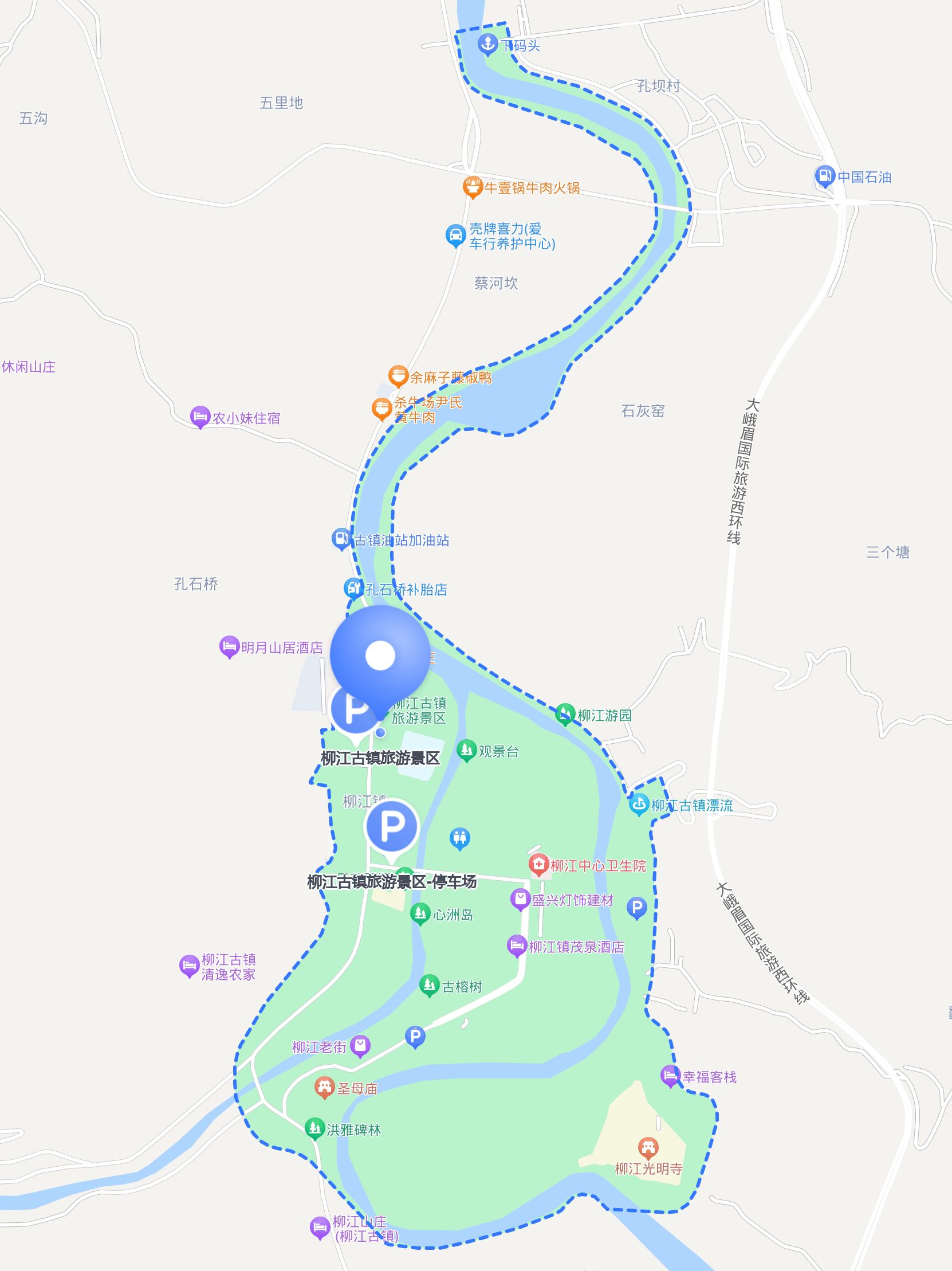Tap 古榕树 scenic marker
The height and width of the screenshot is (1271, 952).
(429, 986)
